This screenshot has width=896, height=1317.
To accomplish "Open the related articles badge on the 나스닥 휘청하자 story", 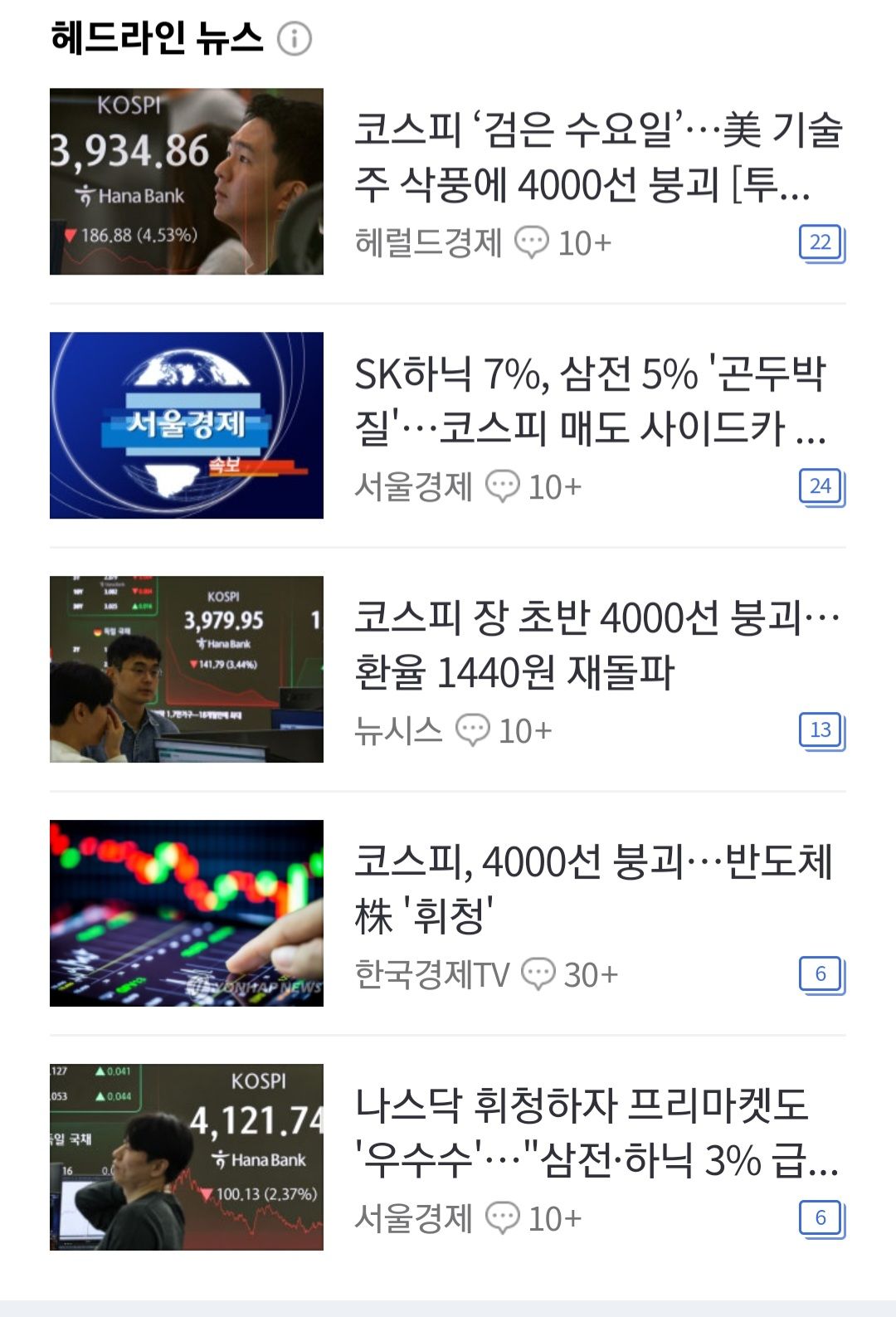I will tap(821, 1218).
